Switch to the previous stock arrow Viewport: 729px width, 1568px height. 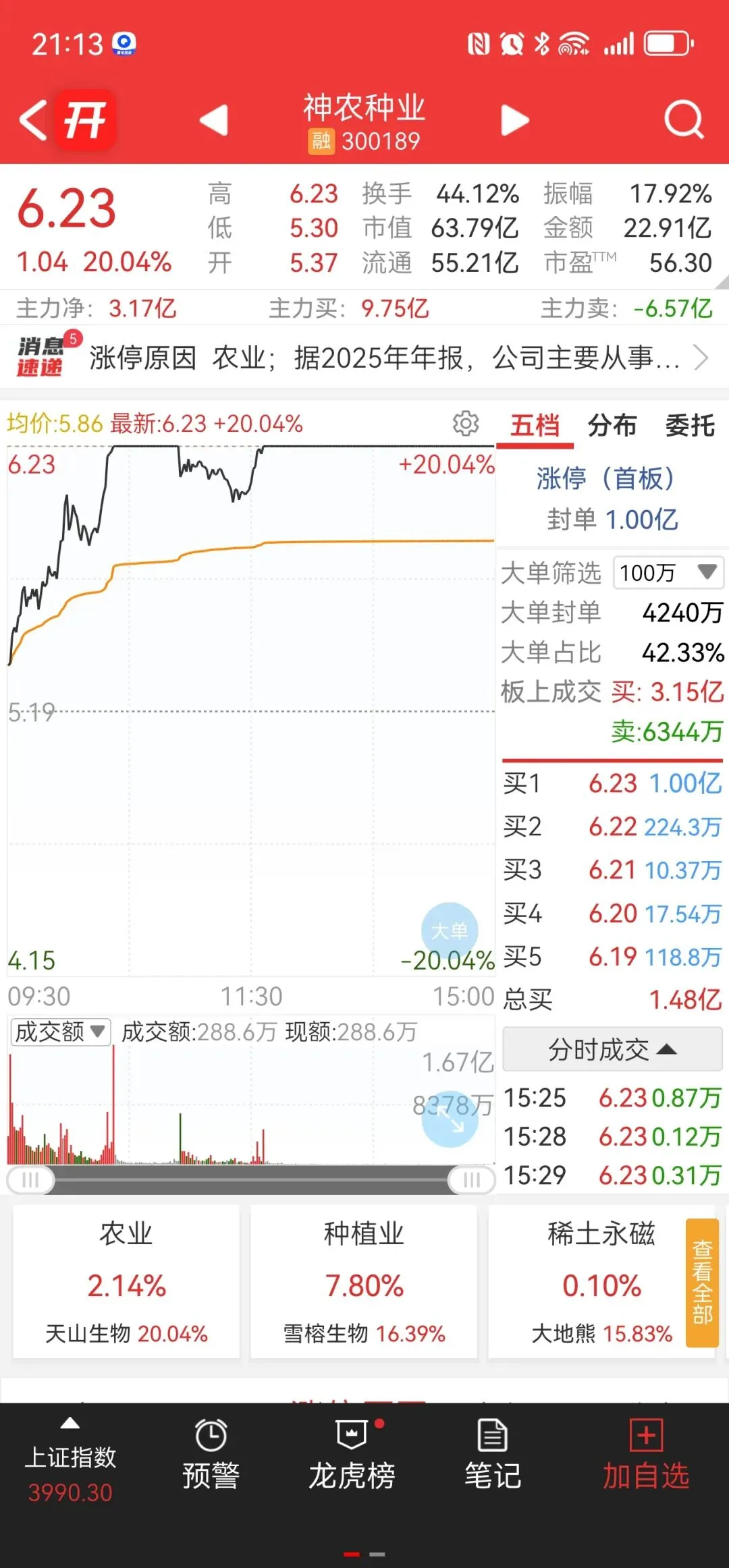(214, 121)
